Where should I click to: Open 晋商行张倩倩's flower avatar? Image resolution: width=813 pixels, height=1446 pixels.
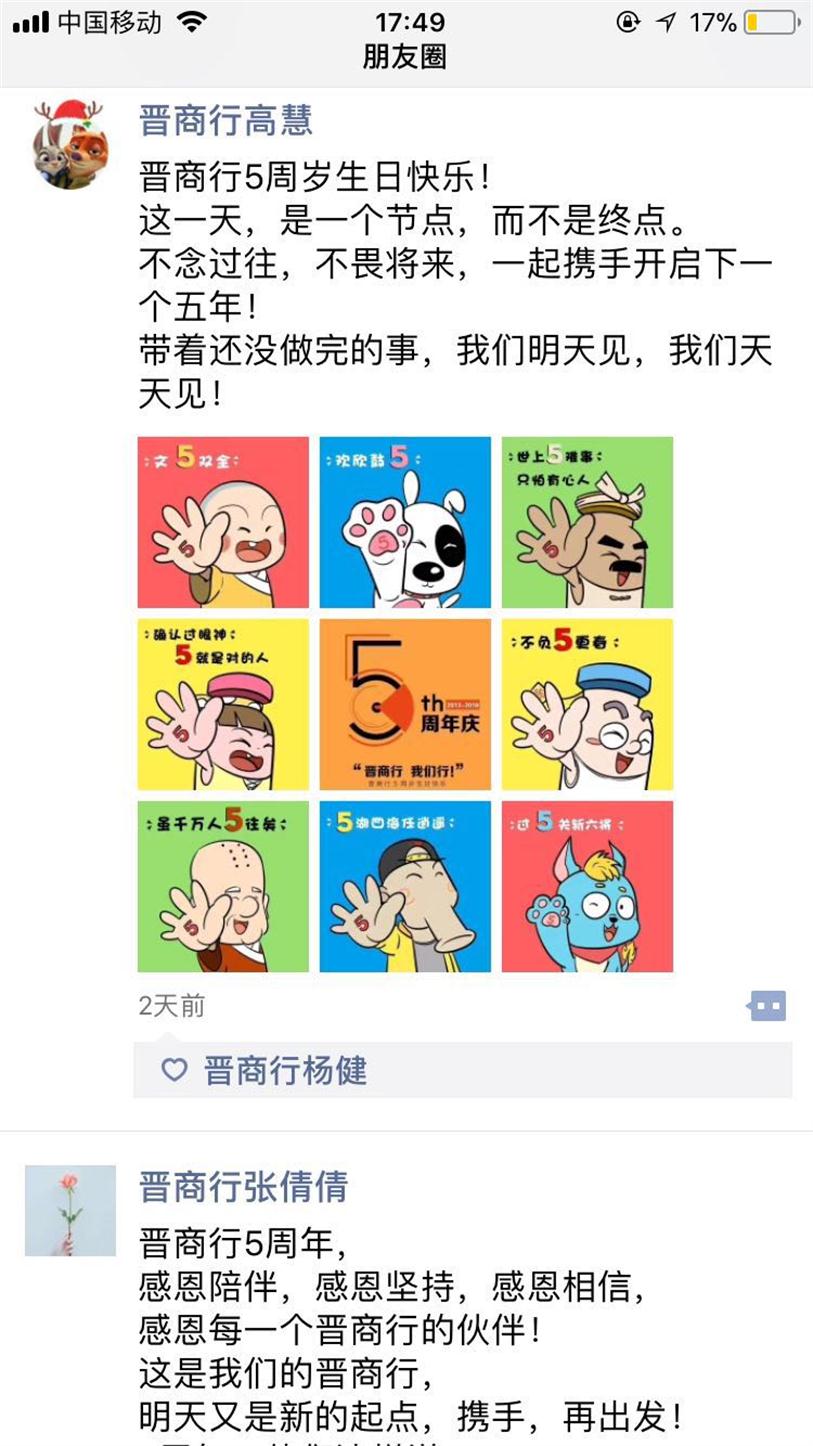pos(70,1210)
